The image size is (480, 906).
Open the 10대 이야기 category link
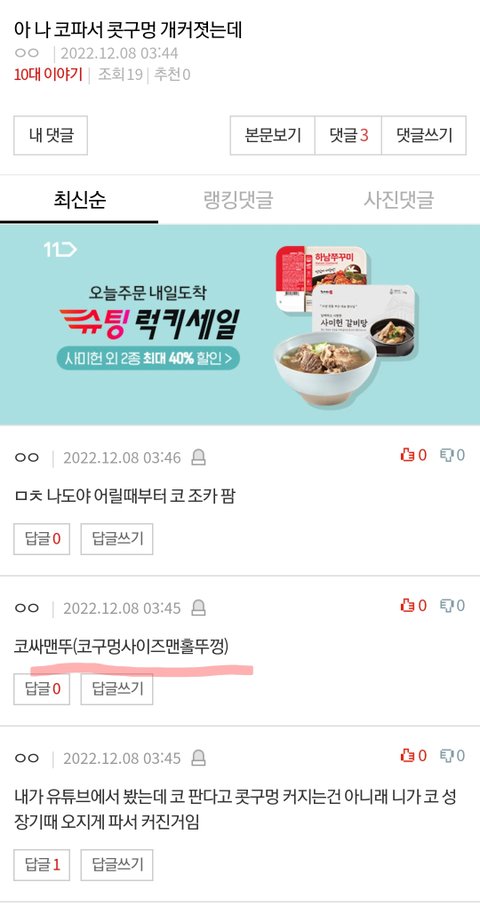tap(49, 75)
